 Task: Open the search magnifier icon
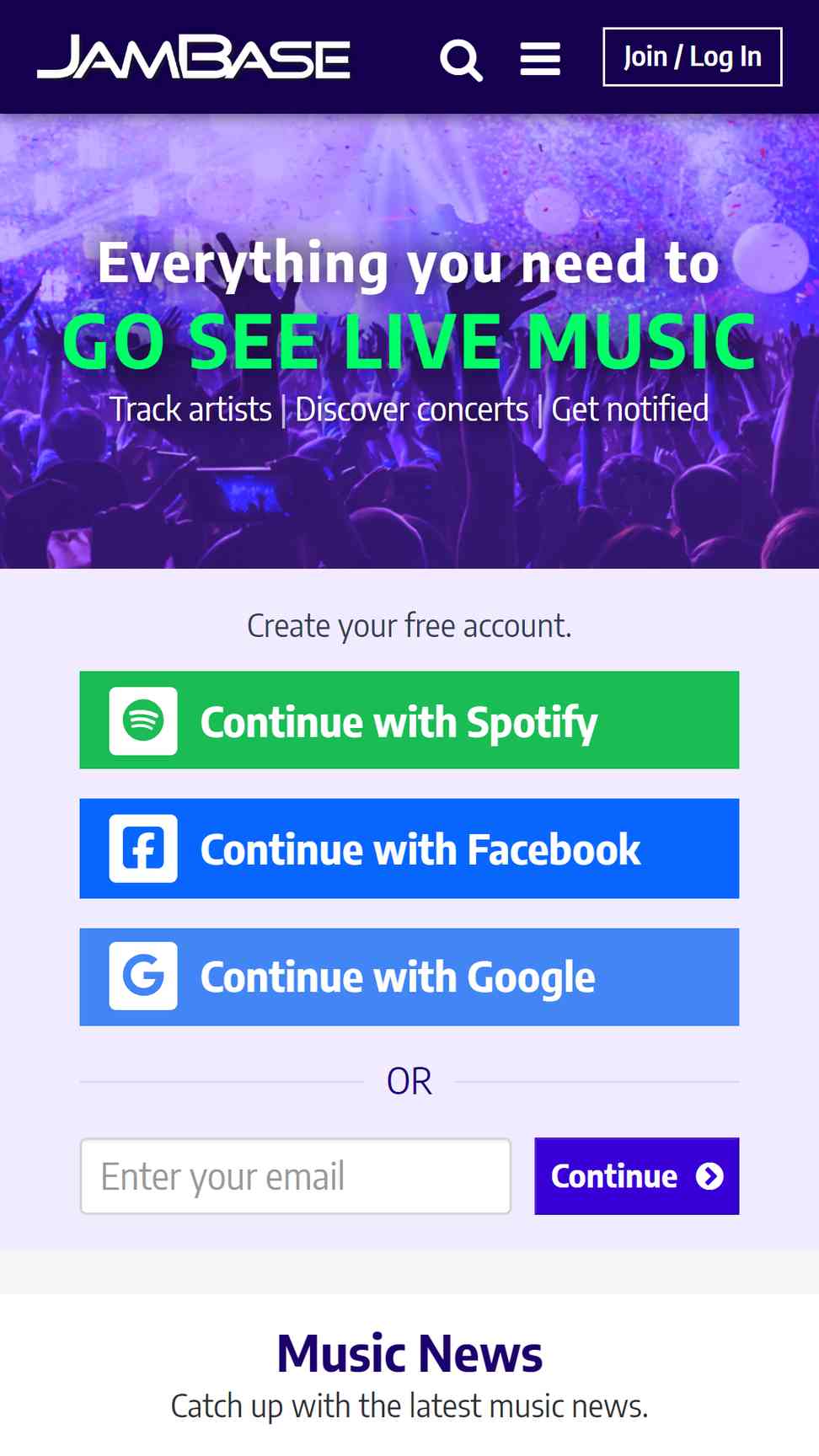(461, 60)
